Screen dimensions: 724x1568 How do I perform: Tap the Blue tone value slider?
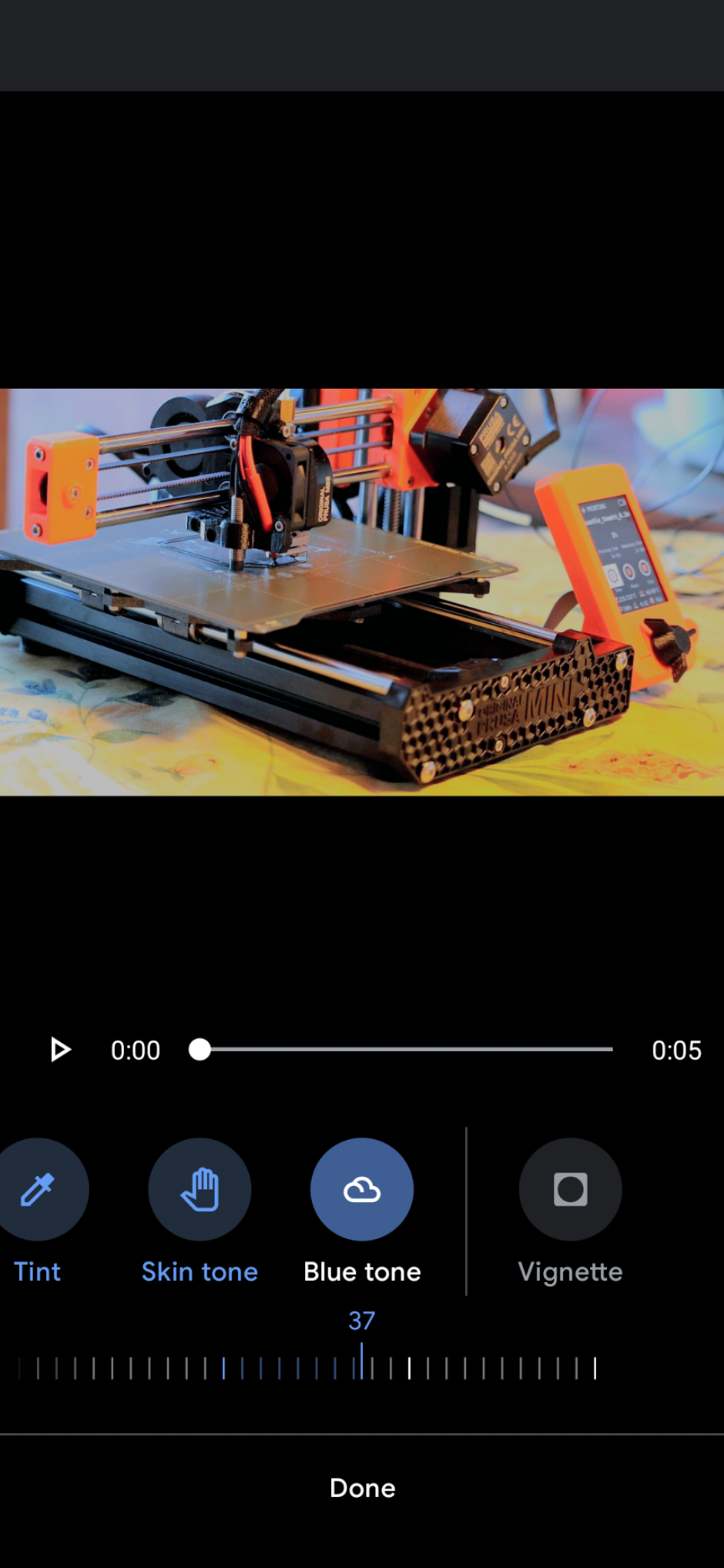pos(306,1367)
